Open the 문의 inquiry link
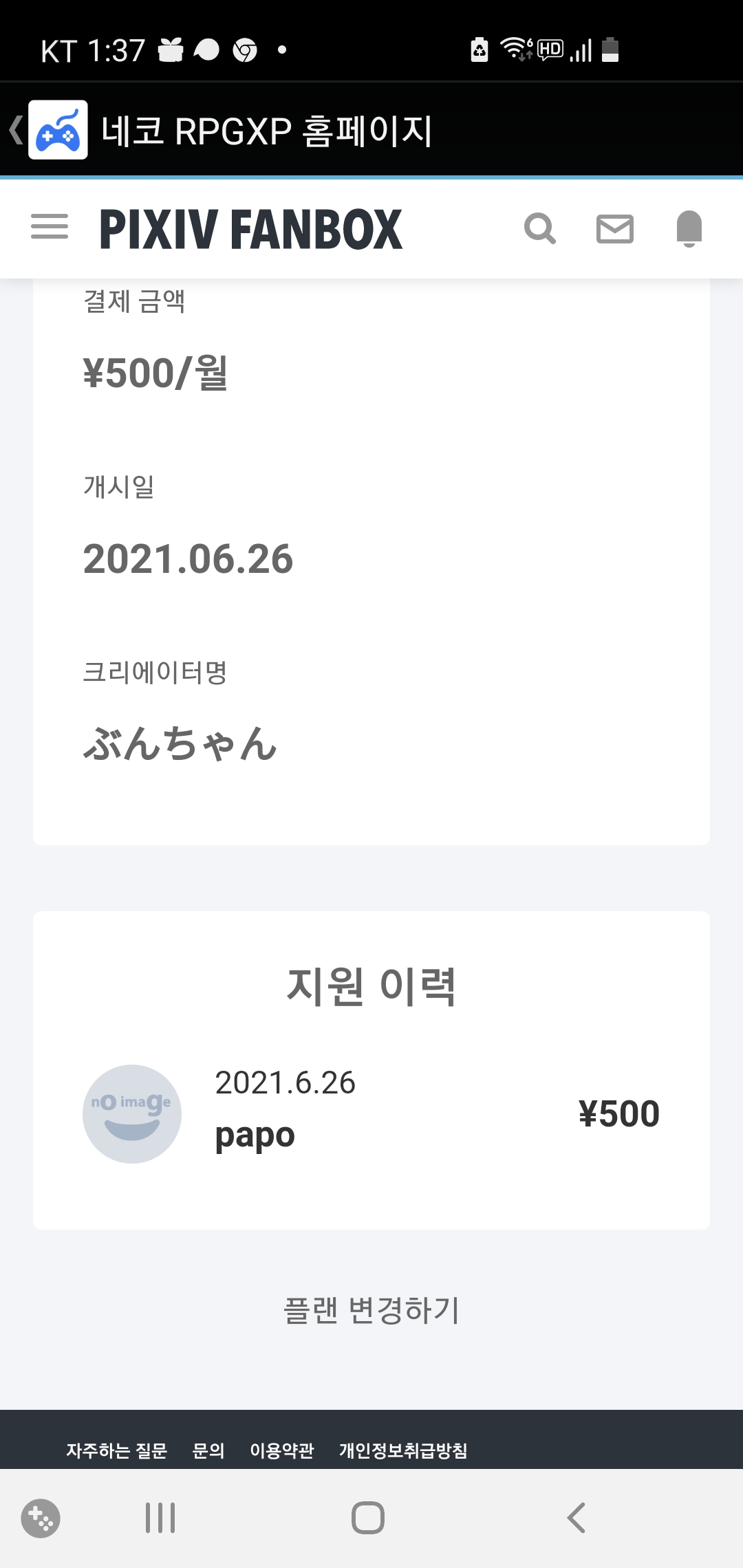 point(208,1450)
